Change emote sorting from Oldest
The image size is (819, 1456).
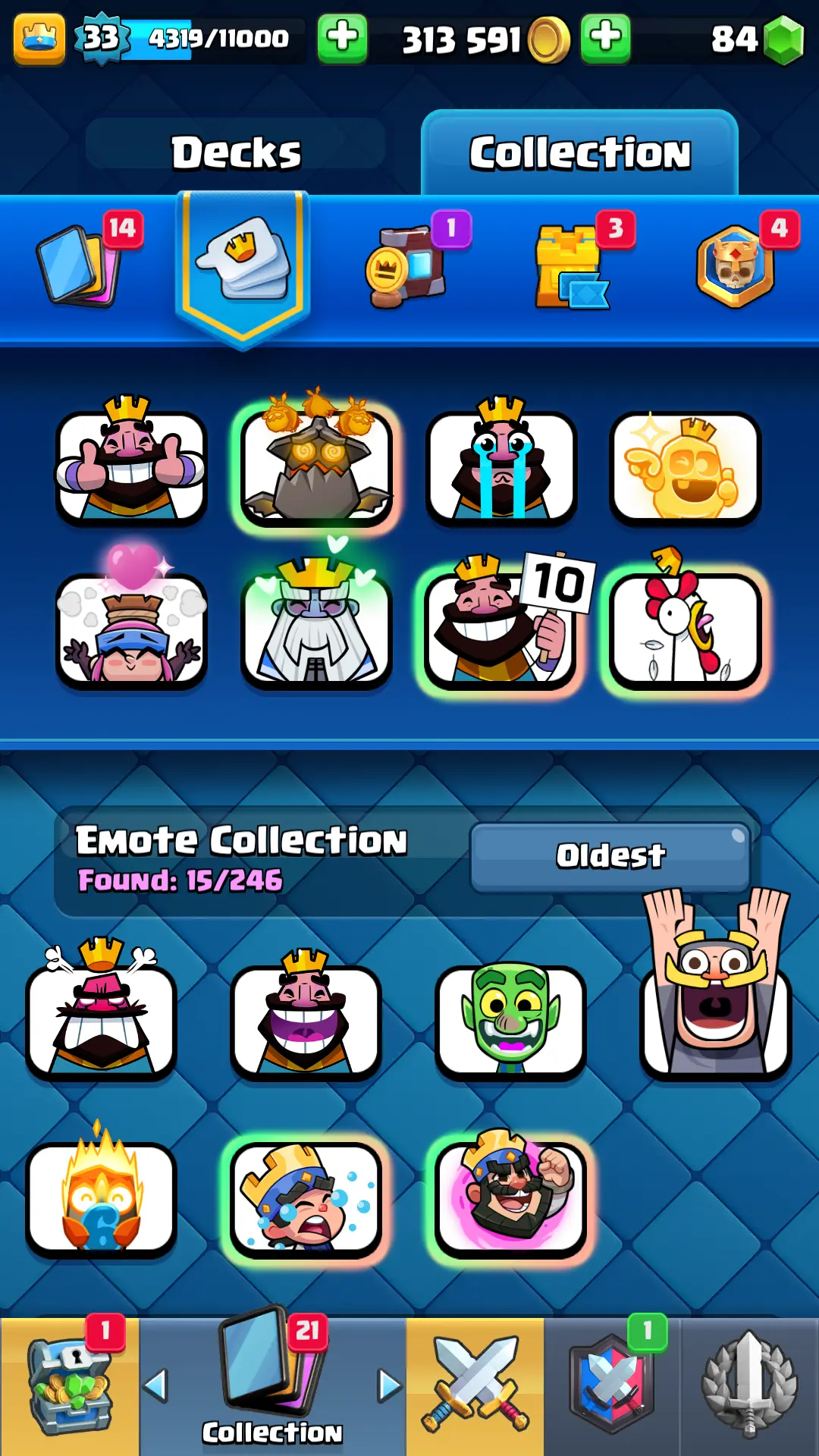click(610, 856)
